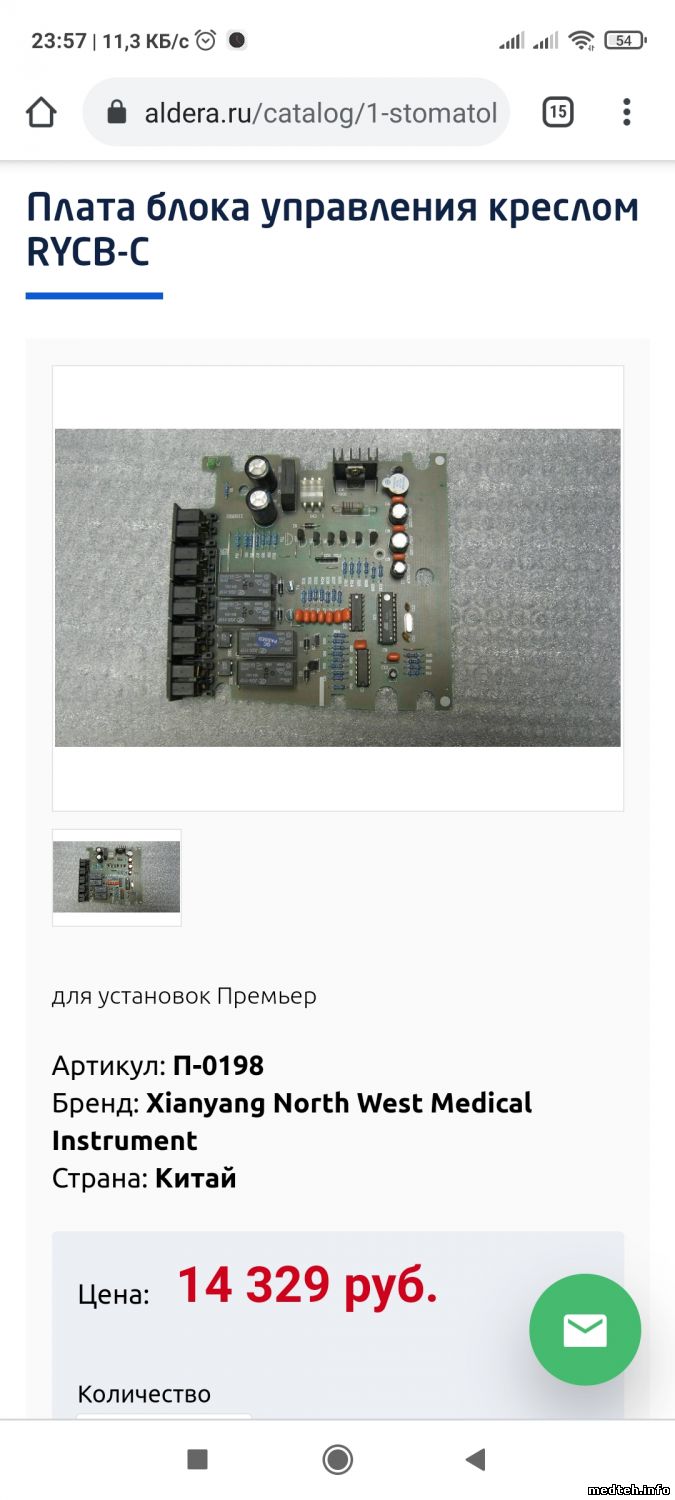Open the tab switcher showing 15 tabs
Screen dimensions: 675x1500
click(558, 112)
